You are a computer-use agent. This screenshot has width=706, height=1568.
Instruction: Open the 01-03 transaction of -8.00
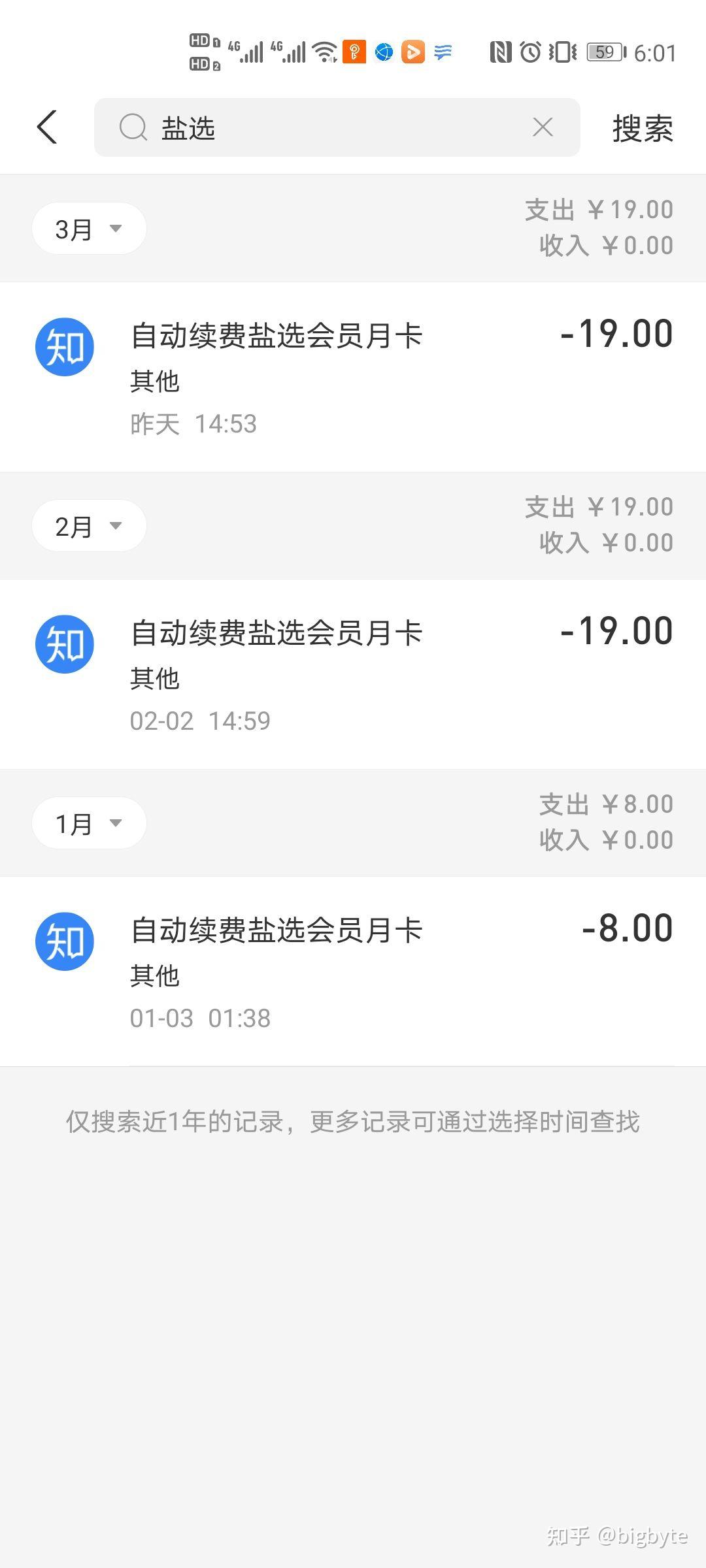click(353, 972)
